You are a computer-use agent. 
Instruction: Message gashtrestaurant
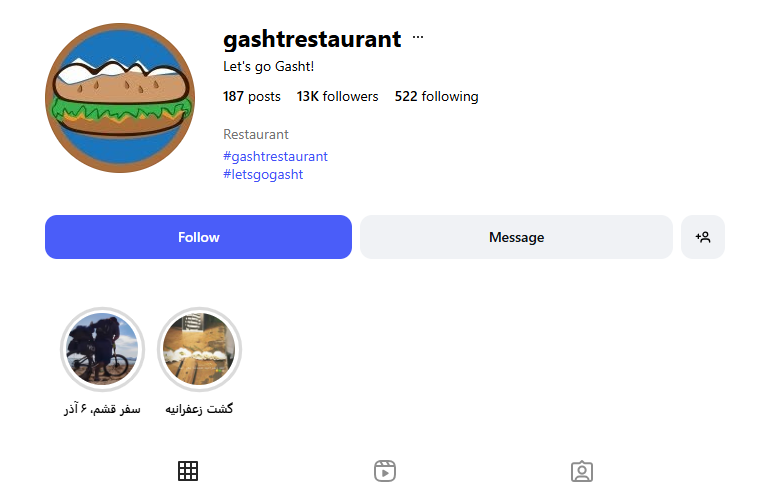point(516,237)
